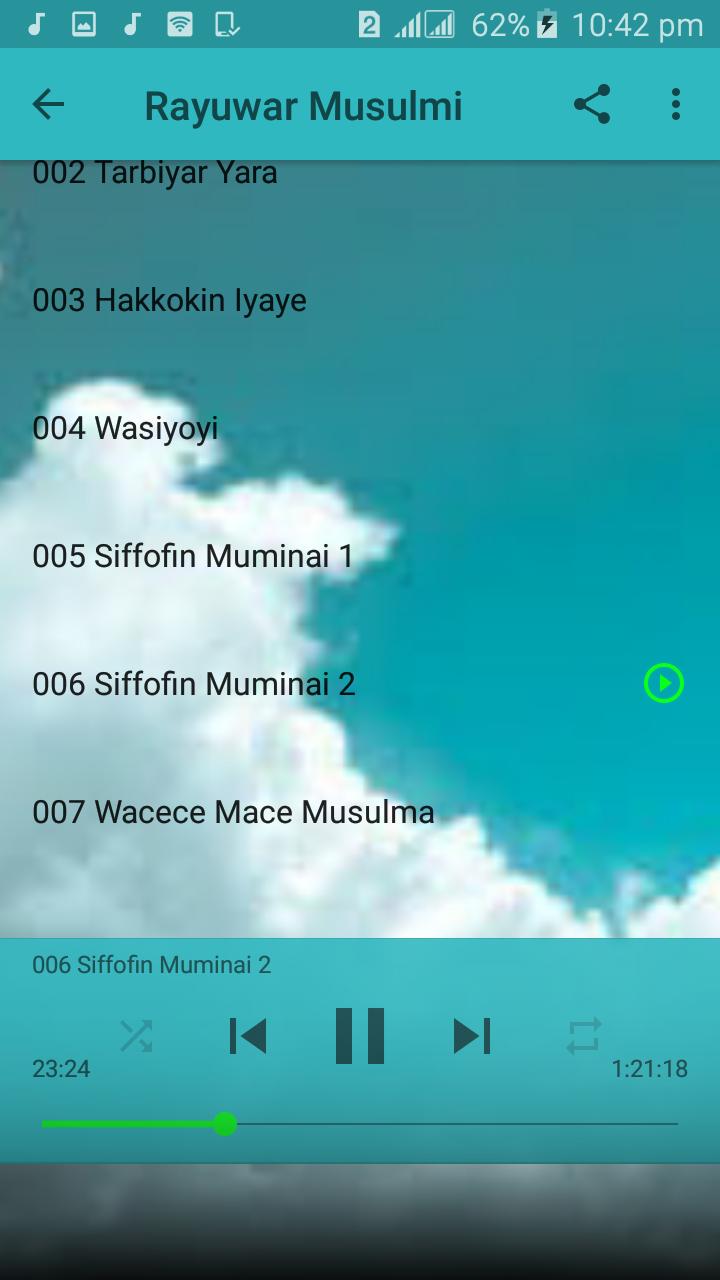Open 004 Wasiyoyi from the list
This screenshot has height=1280, width=720.
125,428
